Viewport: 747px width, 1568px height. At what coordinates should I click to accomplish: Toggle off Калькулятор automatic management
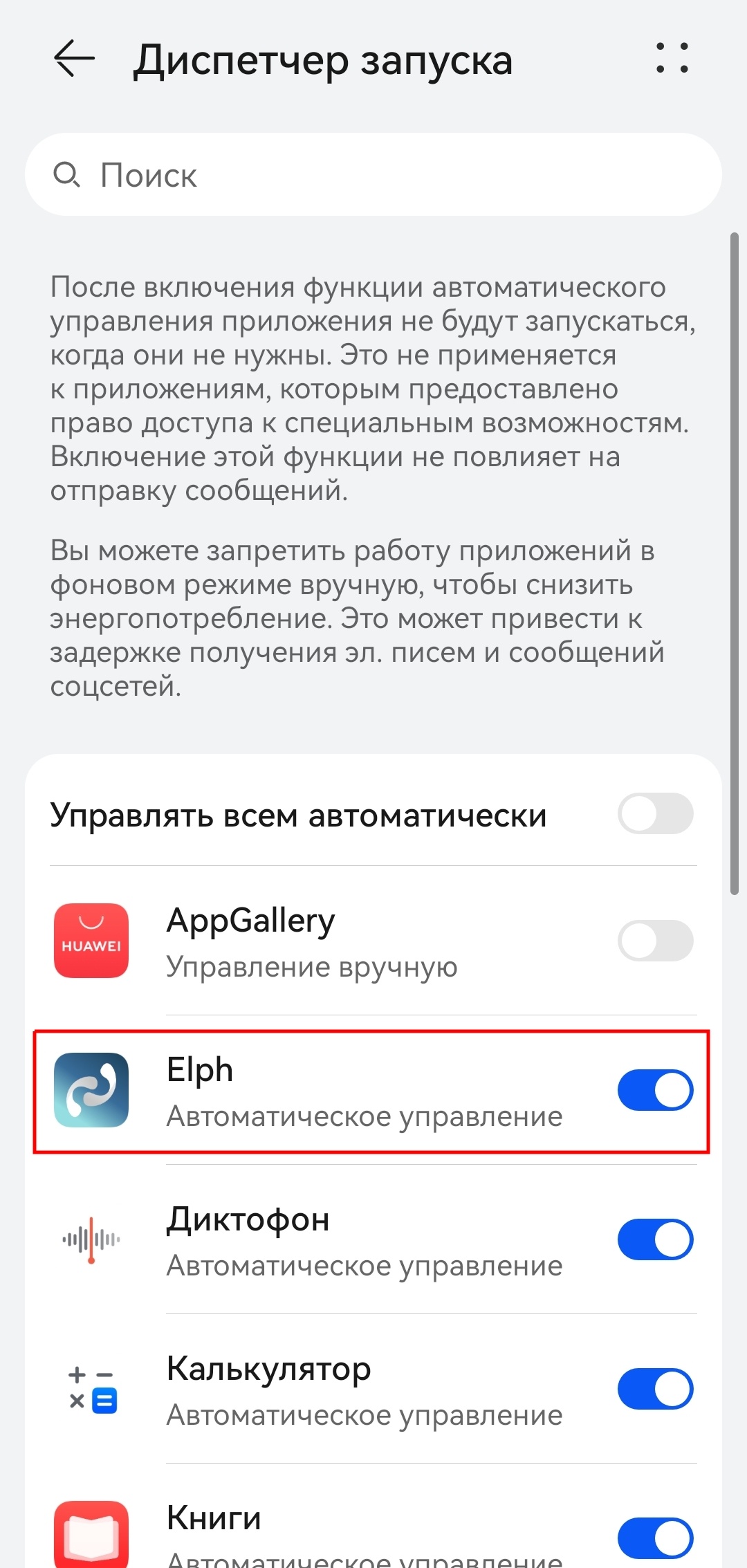pyautogui.click(x=655, y=1389)
